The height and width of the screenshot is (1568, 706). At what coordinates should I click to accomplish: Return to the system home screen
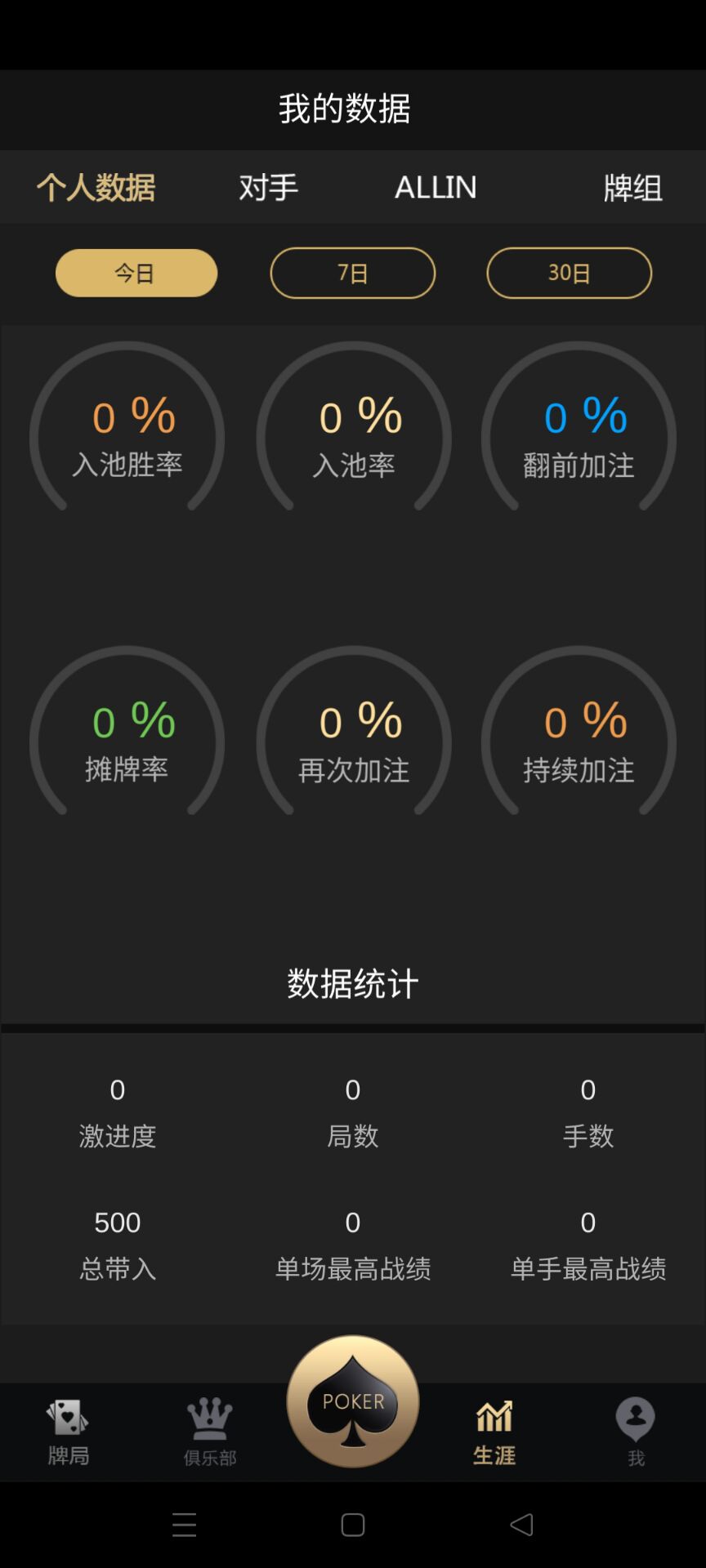coord(353,1524)
